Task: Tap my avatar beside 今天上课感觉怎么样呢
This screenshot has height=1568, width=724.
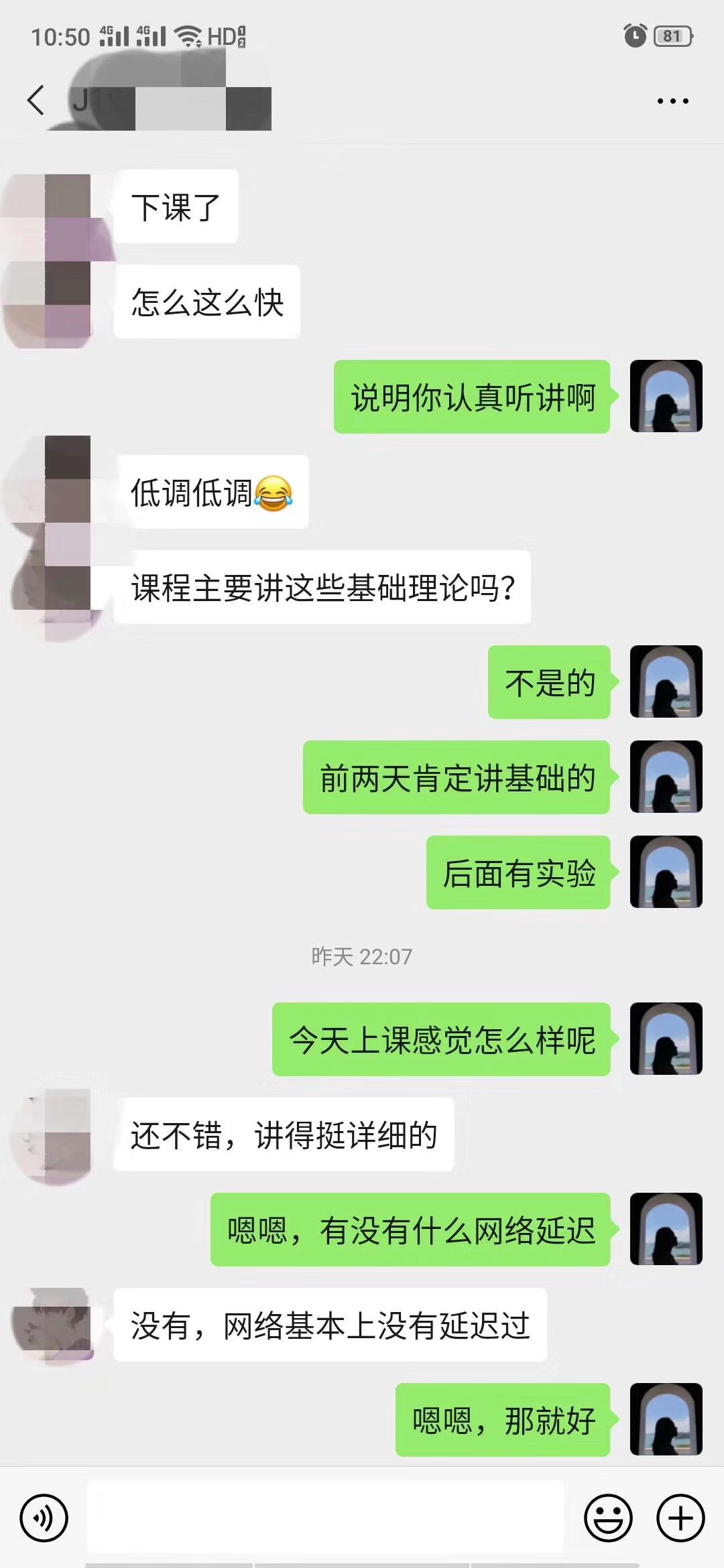Action: coord(666,1039)
